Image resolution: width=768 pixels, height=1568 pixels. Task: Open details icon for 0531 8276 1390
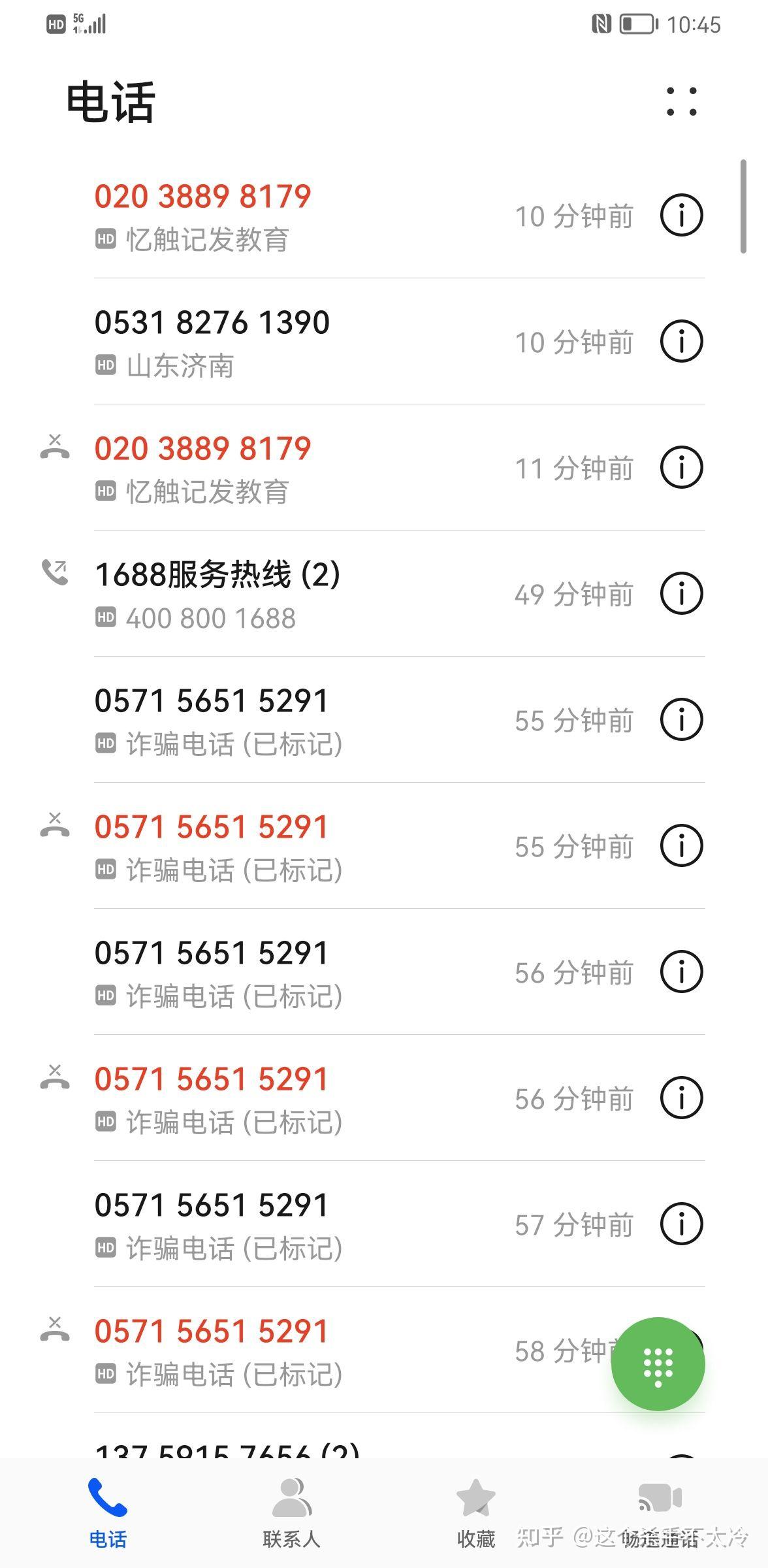pos(681,341)
